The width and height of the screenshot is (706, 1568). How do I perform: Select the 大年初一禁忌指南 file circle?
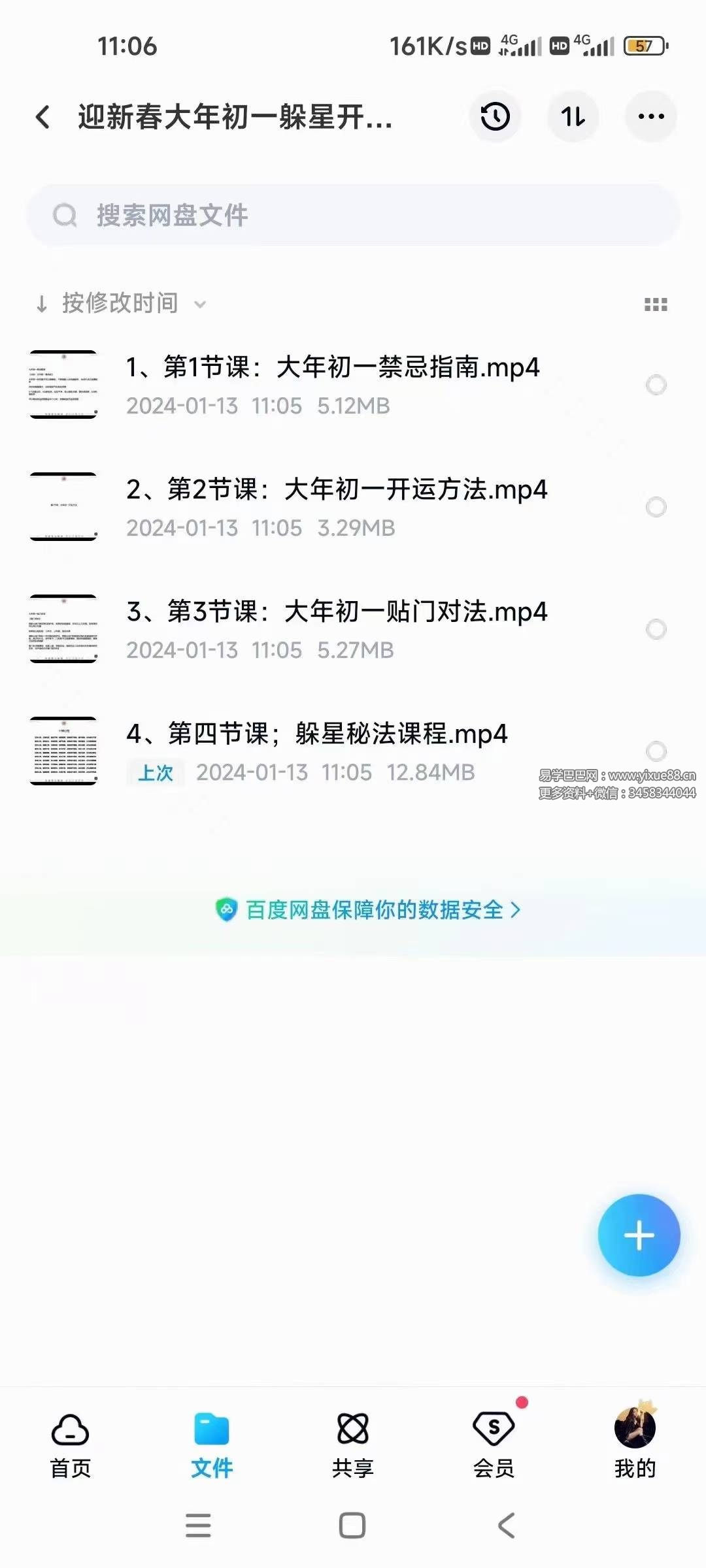[656, 385]
